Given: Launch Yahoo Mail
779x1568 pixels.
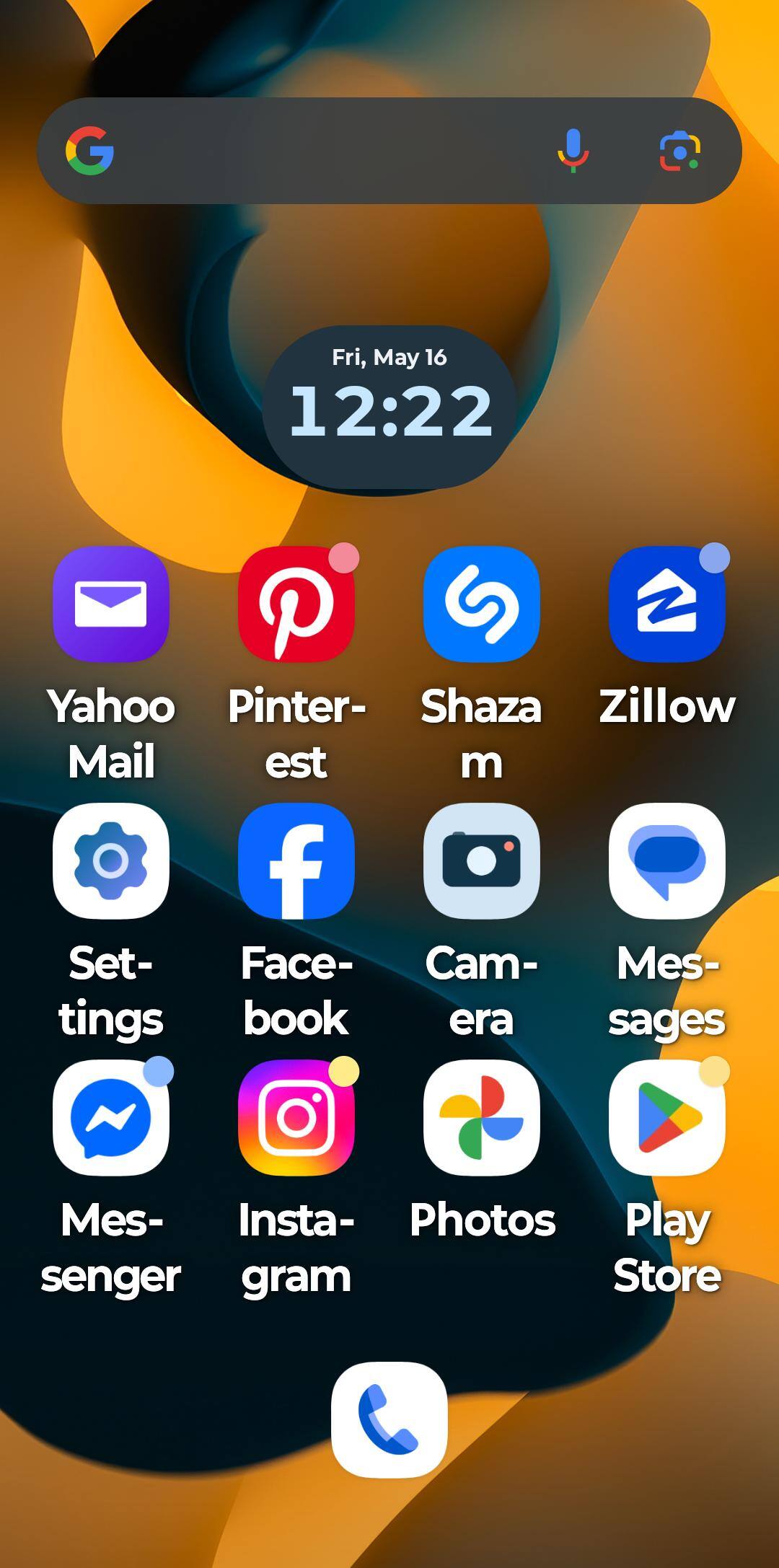Looking at the screenshot, I should click(111, 604).
